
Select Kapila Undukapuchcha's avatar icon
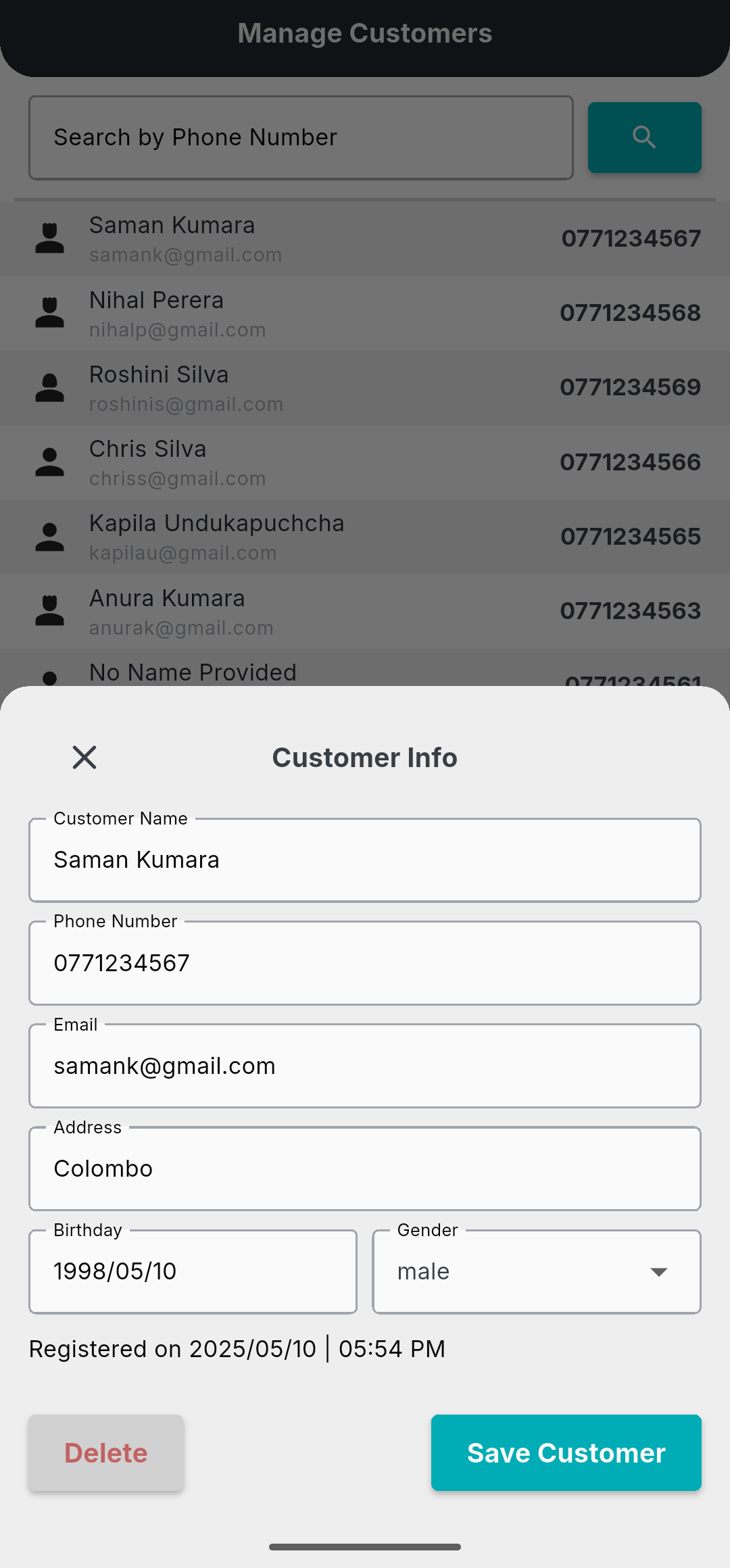click(49, 536)
